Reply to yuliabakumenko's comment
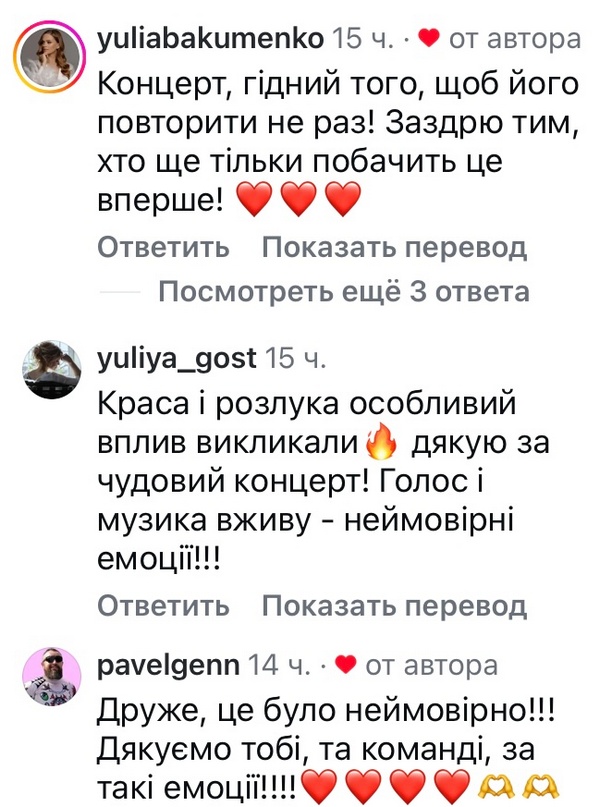Image resolution: width=600 pixels, height=807 pixels. point(163,247)
